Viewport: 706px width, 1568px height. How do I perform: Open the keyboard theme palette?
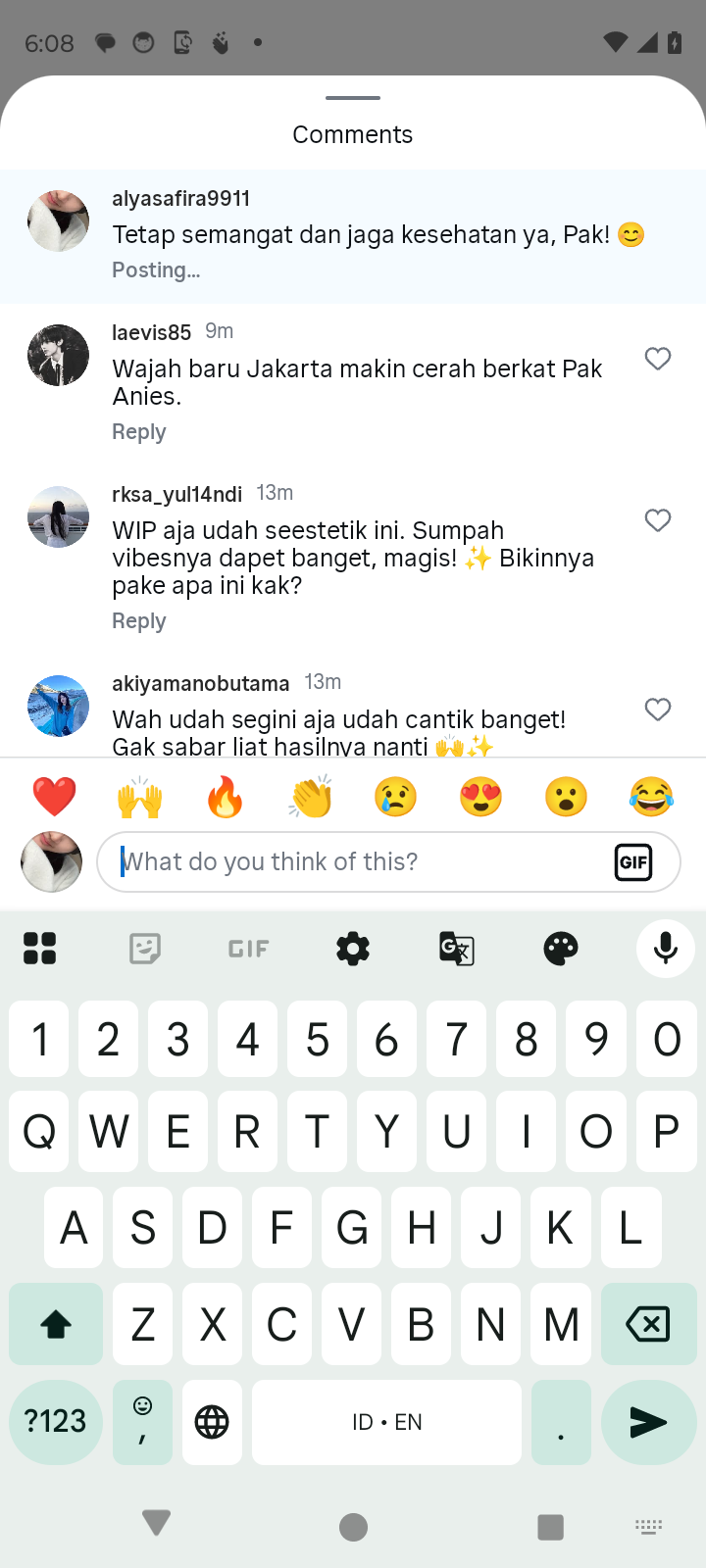[x=561, y=949]
